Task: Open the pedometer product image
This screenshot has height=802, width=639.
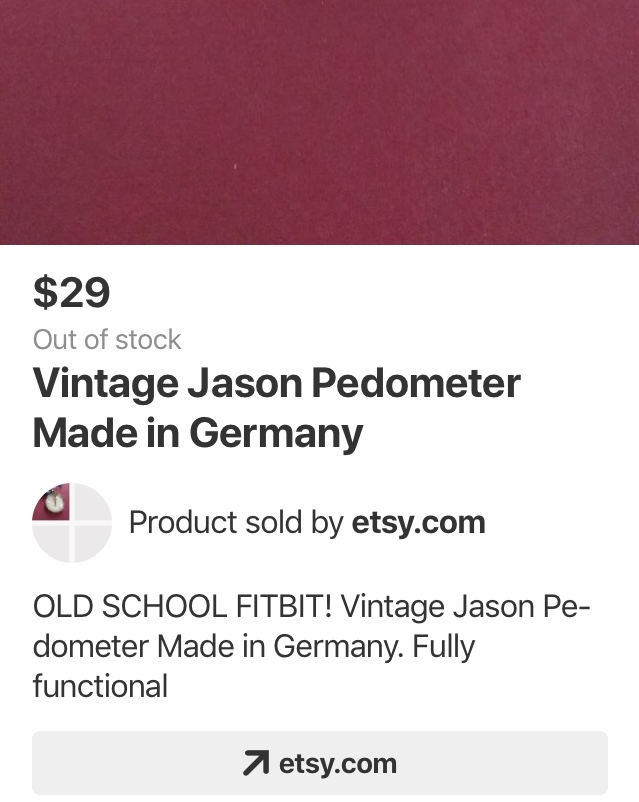Action: [x=320, y=120]
